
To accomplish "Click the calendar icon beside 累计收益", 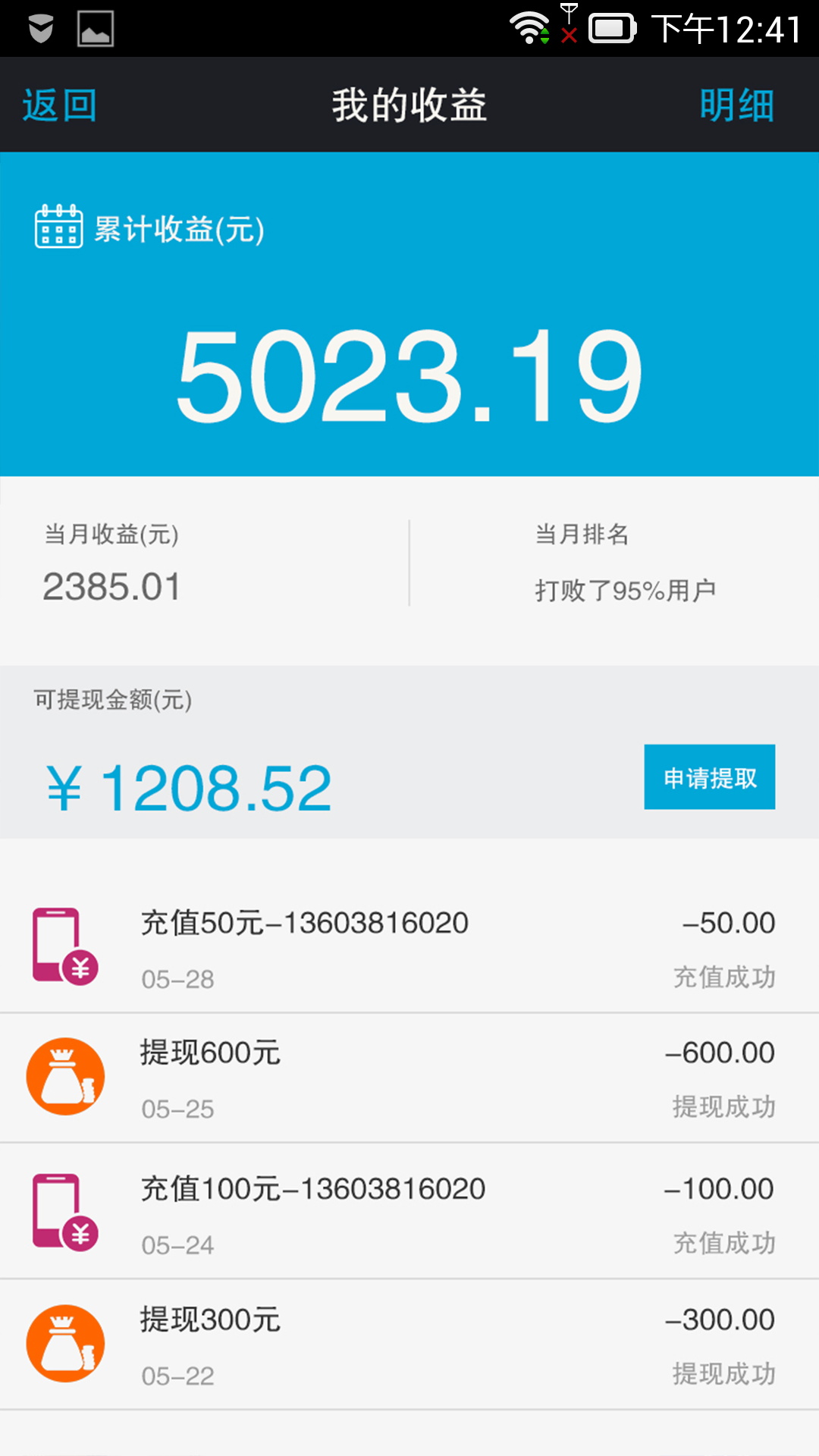I will (58, 228).
